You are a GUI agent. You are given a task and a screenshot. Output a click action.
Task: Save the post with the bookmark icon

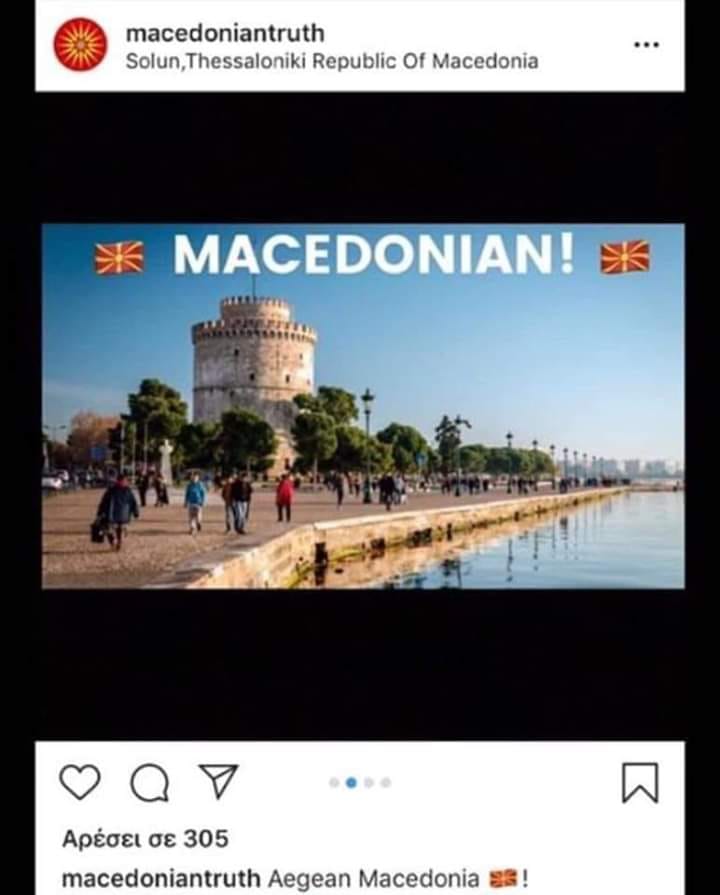(x=640, y=782)
